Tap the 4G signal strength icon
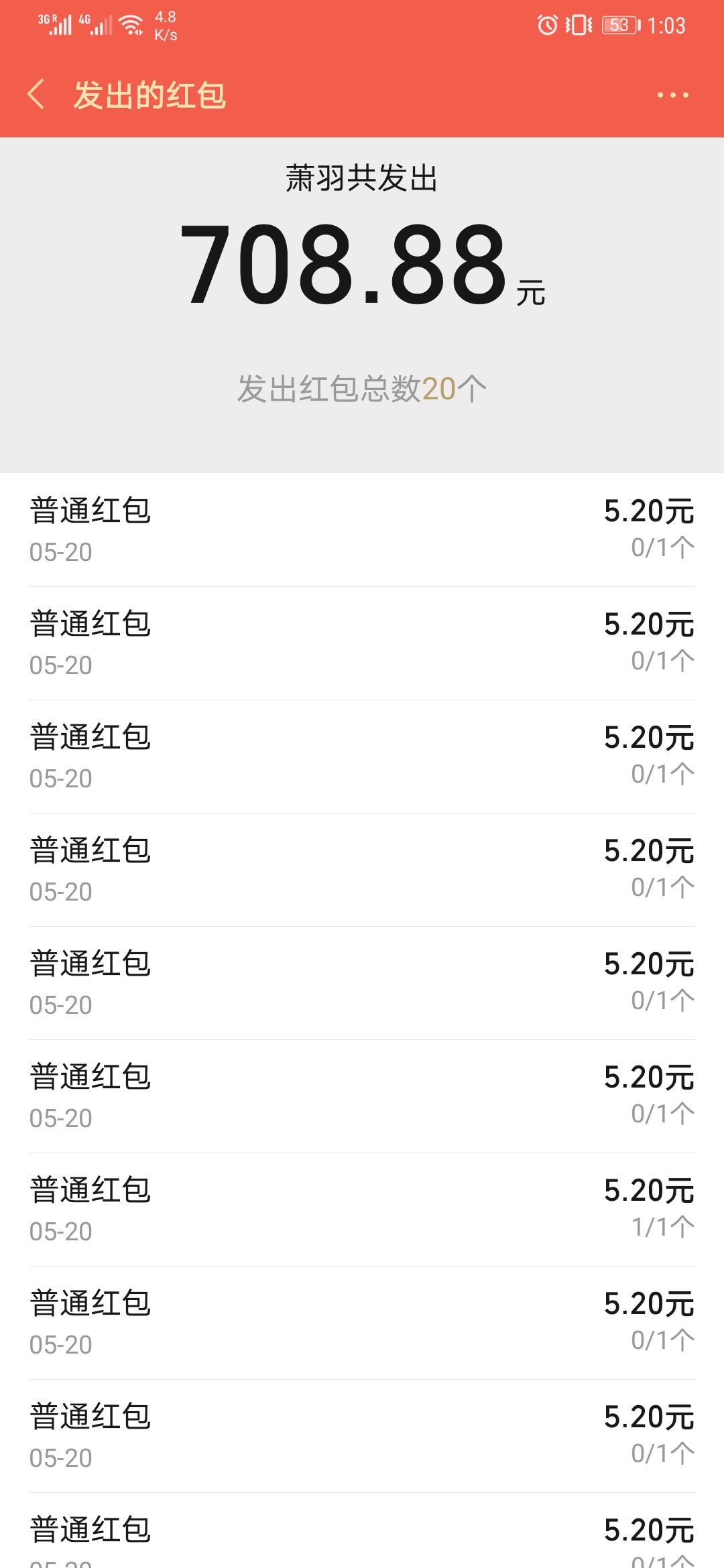This screenshot has height=1568, width=724. click(x=94, y=22)
